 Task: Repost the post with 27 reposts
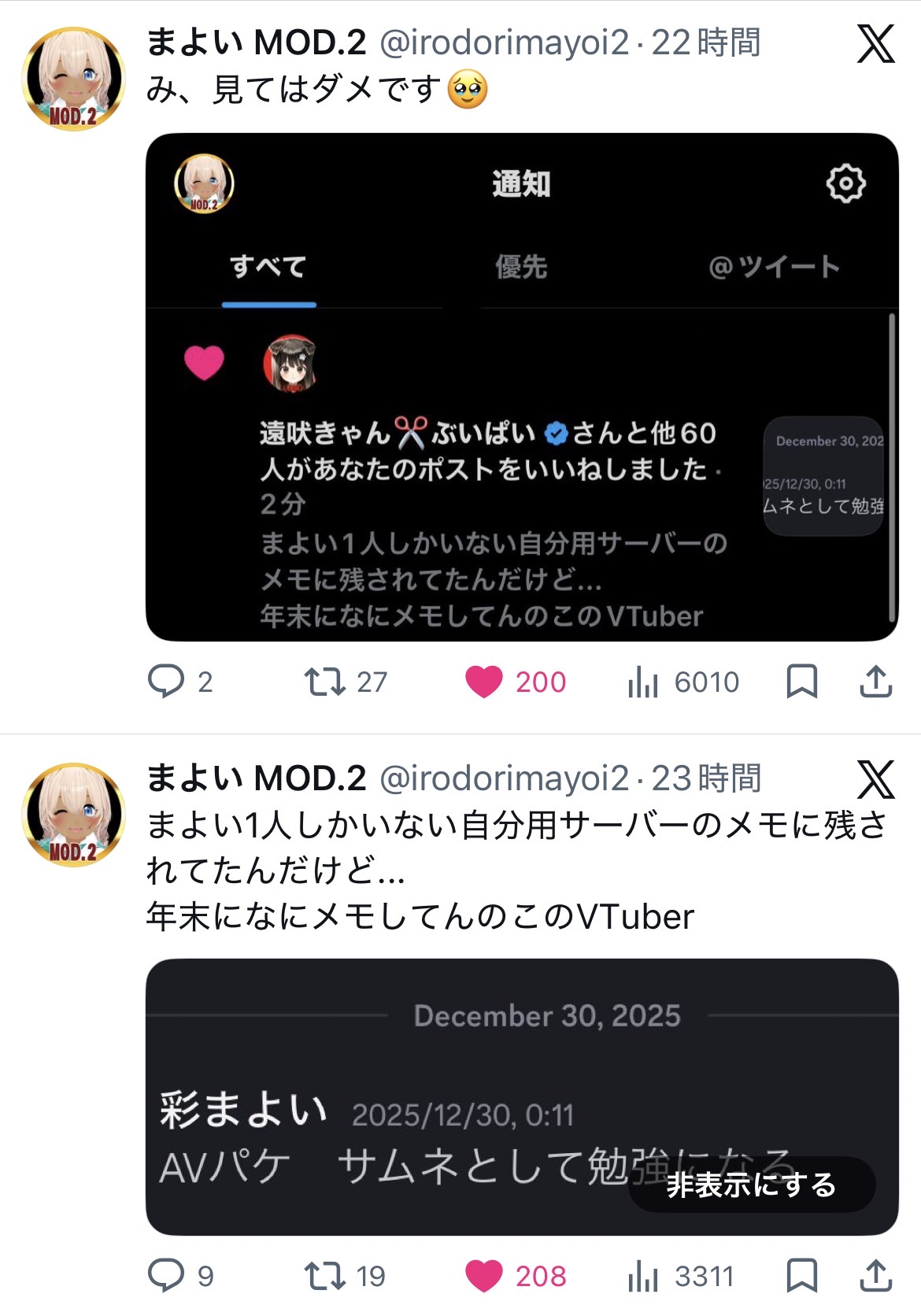pos(324,682)
